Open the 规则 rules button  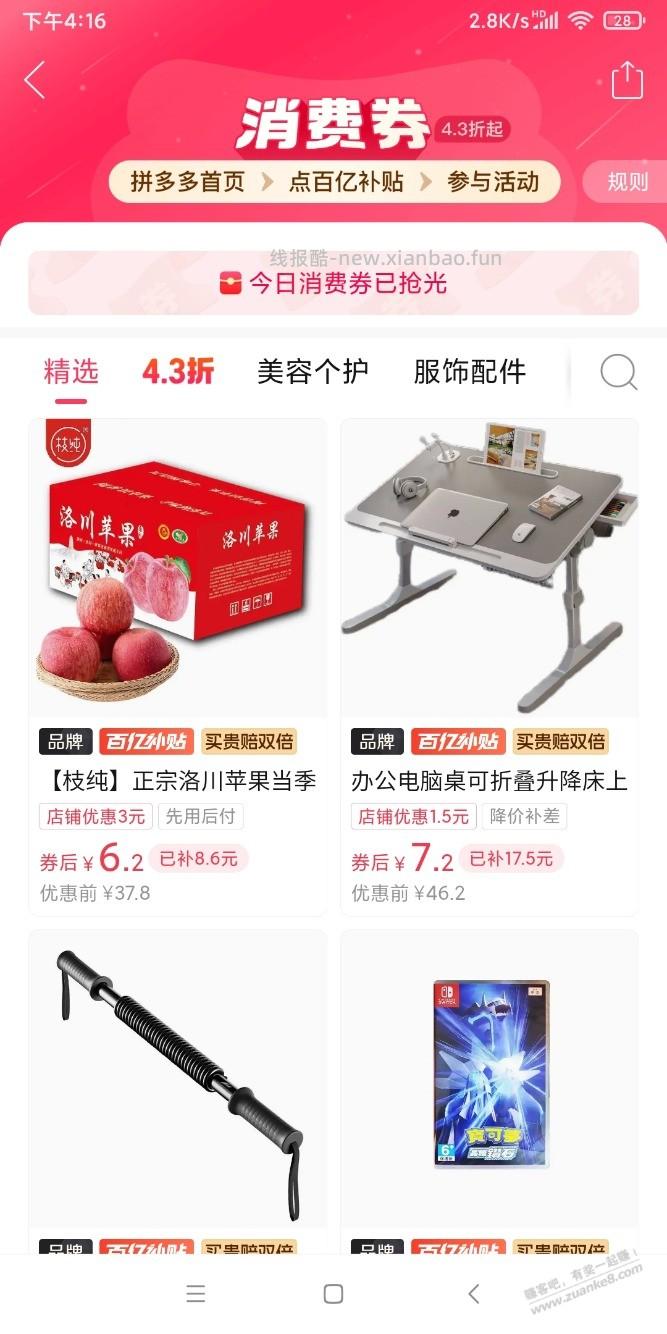coord(629,182)
